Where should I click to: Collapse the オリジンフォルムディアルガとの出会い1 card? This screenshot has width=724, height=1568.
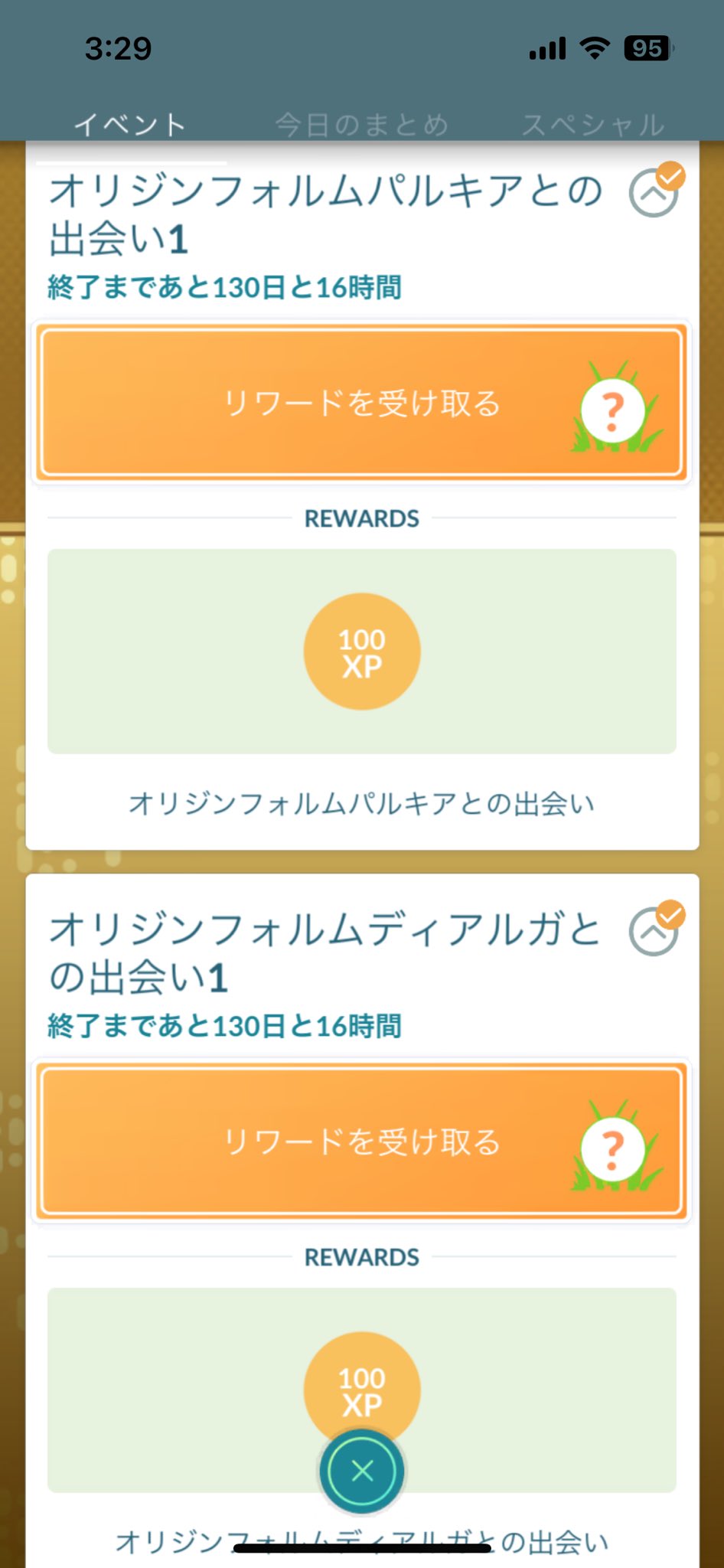654,931
